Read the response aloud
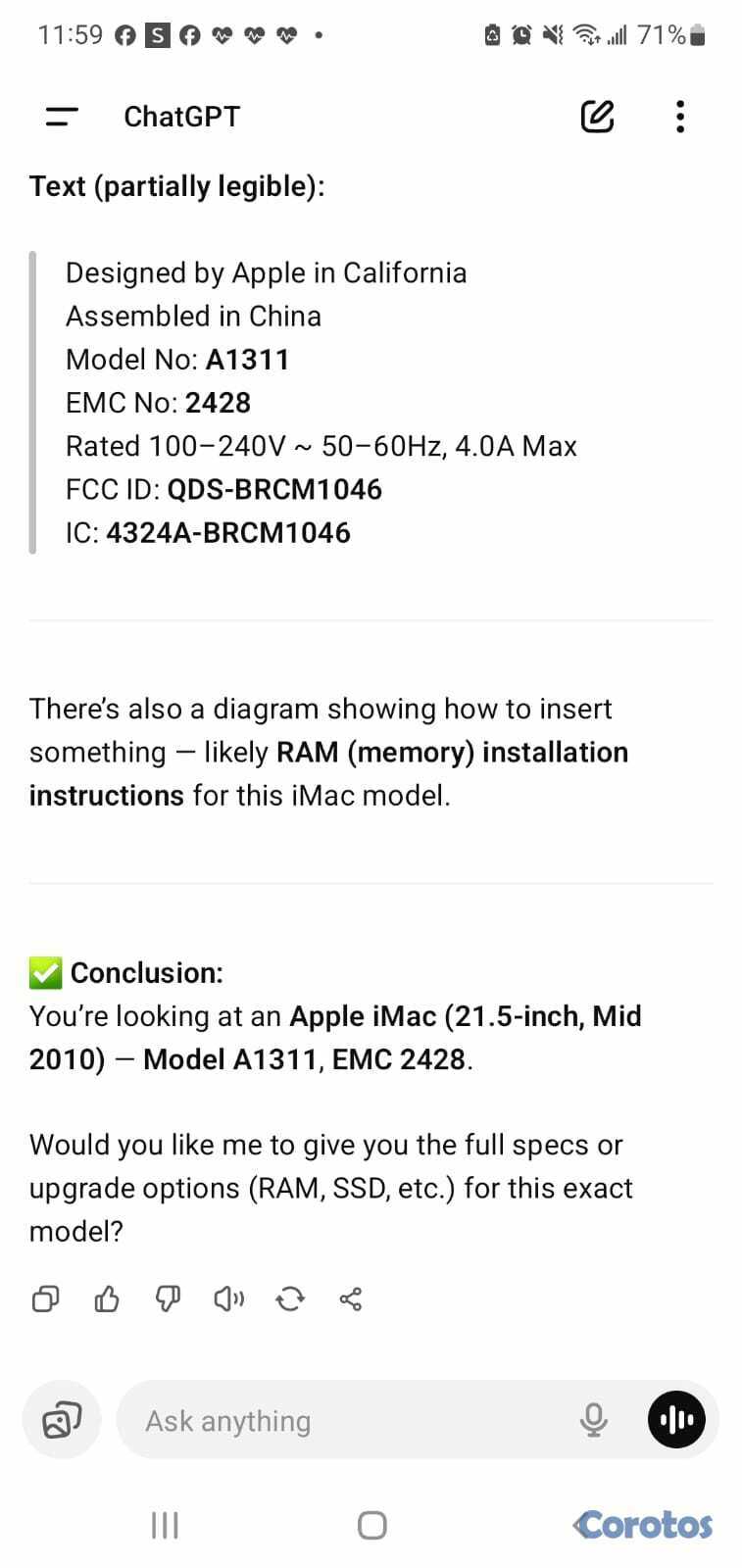The width and height of the screenshot is (742, 1568). [x=228, y=1299]
